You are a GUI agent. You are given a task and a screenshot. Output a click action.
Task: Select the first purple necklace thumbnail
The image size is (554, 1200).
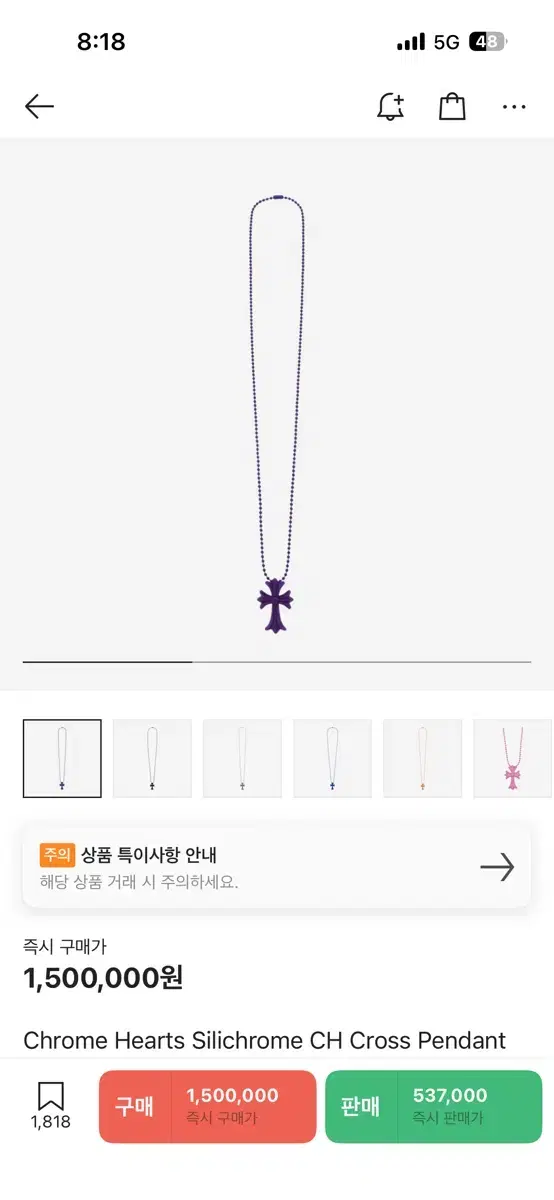(62, 758)
